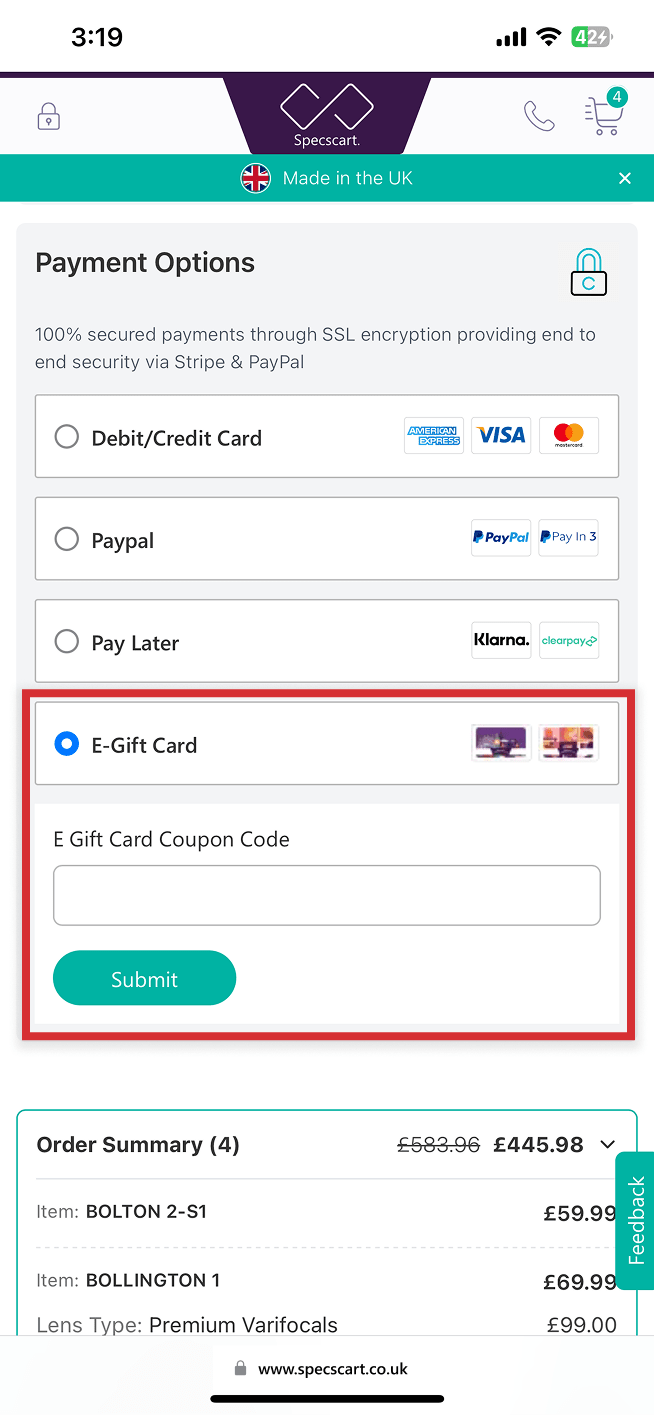Dismiss the Made in the UK banner

pyautogui.click(x=625, y=178)
